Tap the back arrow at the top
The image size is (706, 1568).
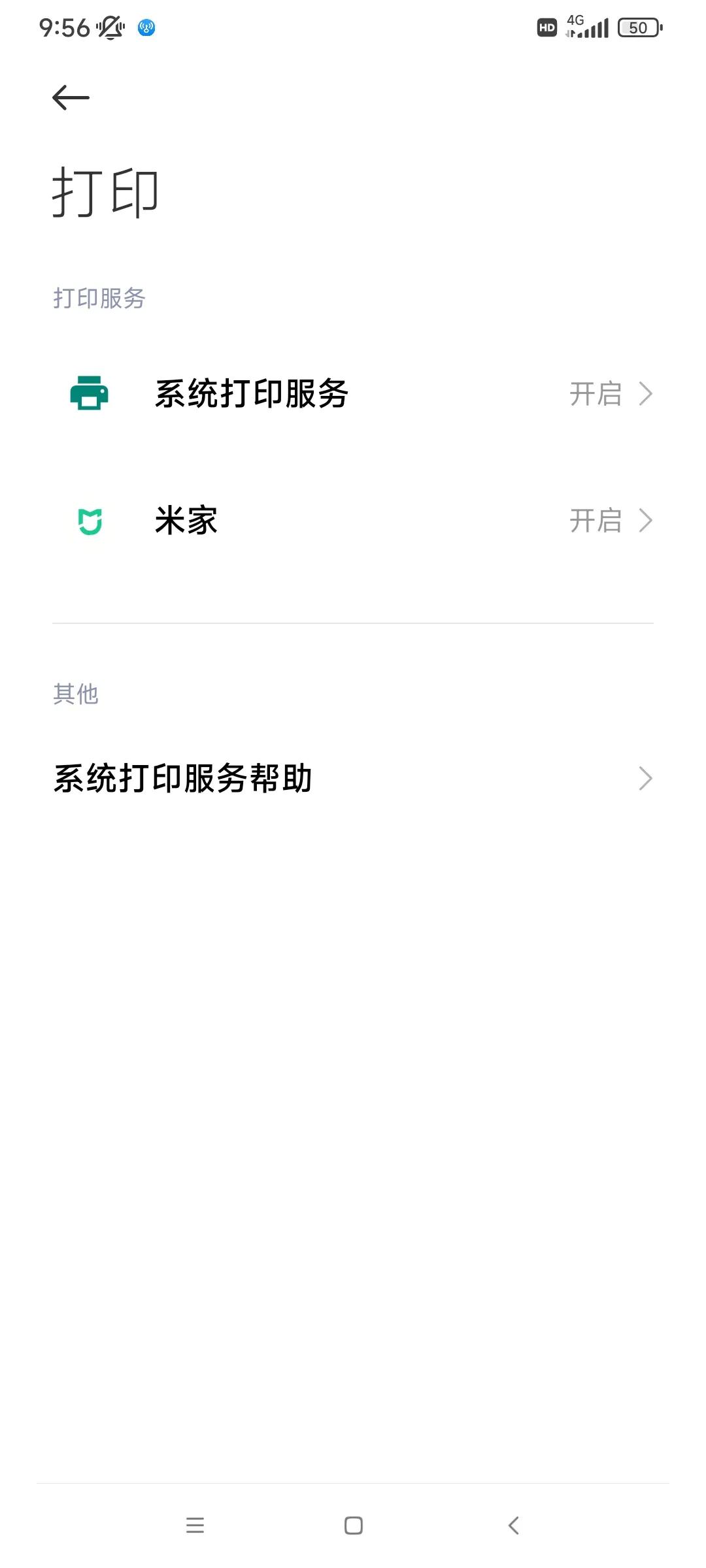tap(70, 97)
